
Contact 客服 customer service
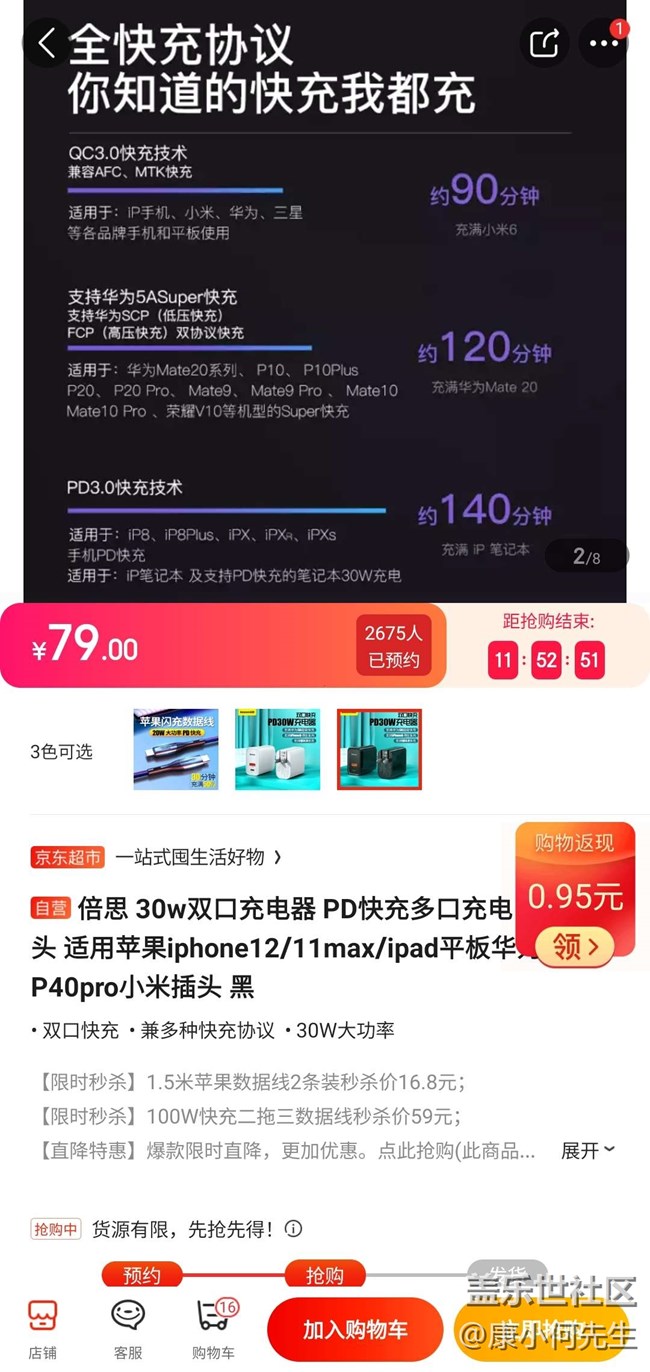pos(128,1329)
